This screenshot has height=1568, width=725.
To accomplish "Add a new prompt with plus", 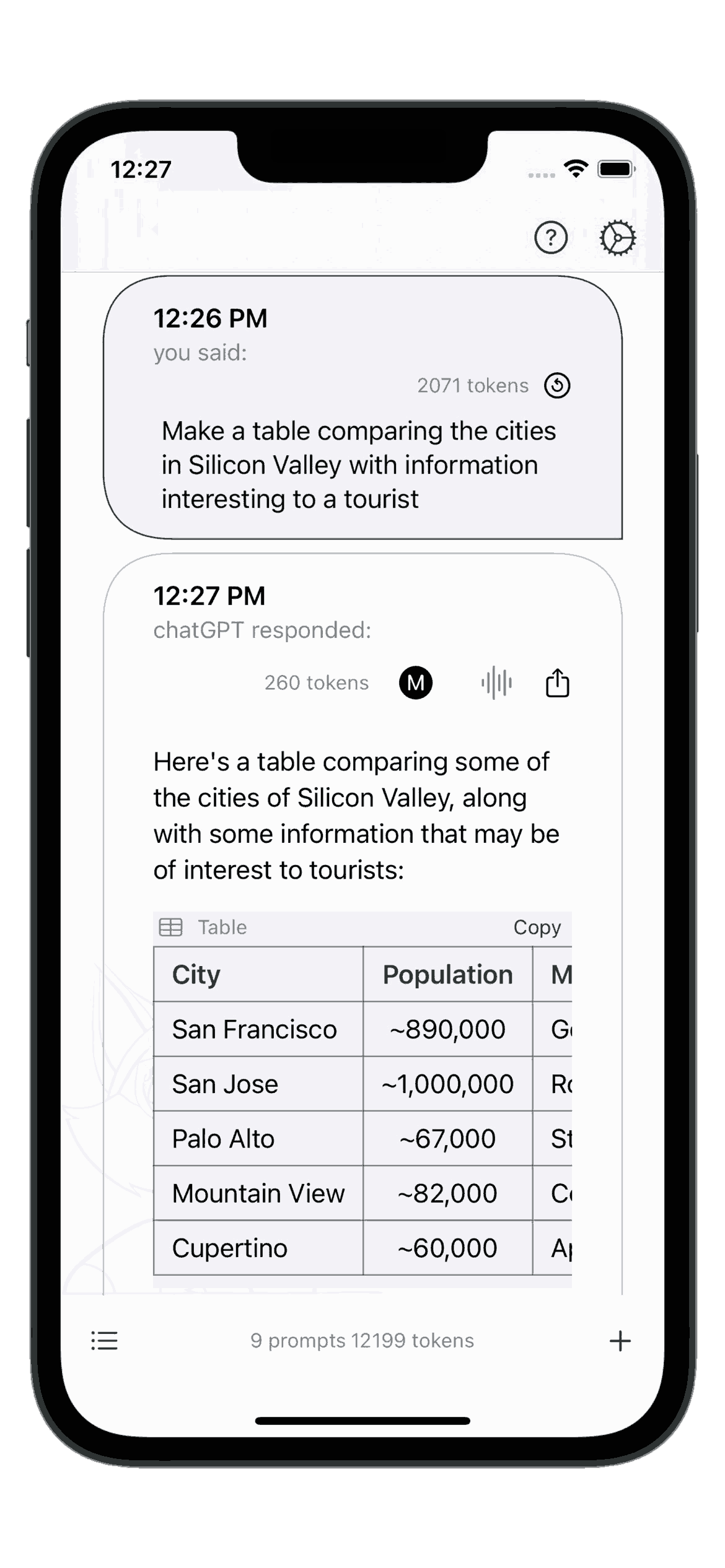I will click(x=620, y=1341).
